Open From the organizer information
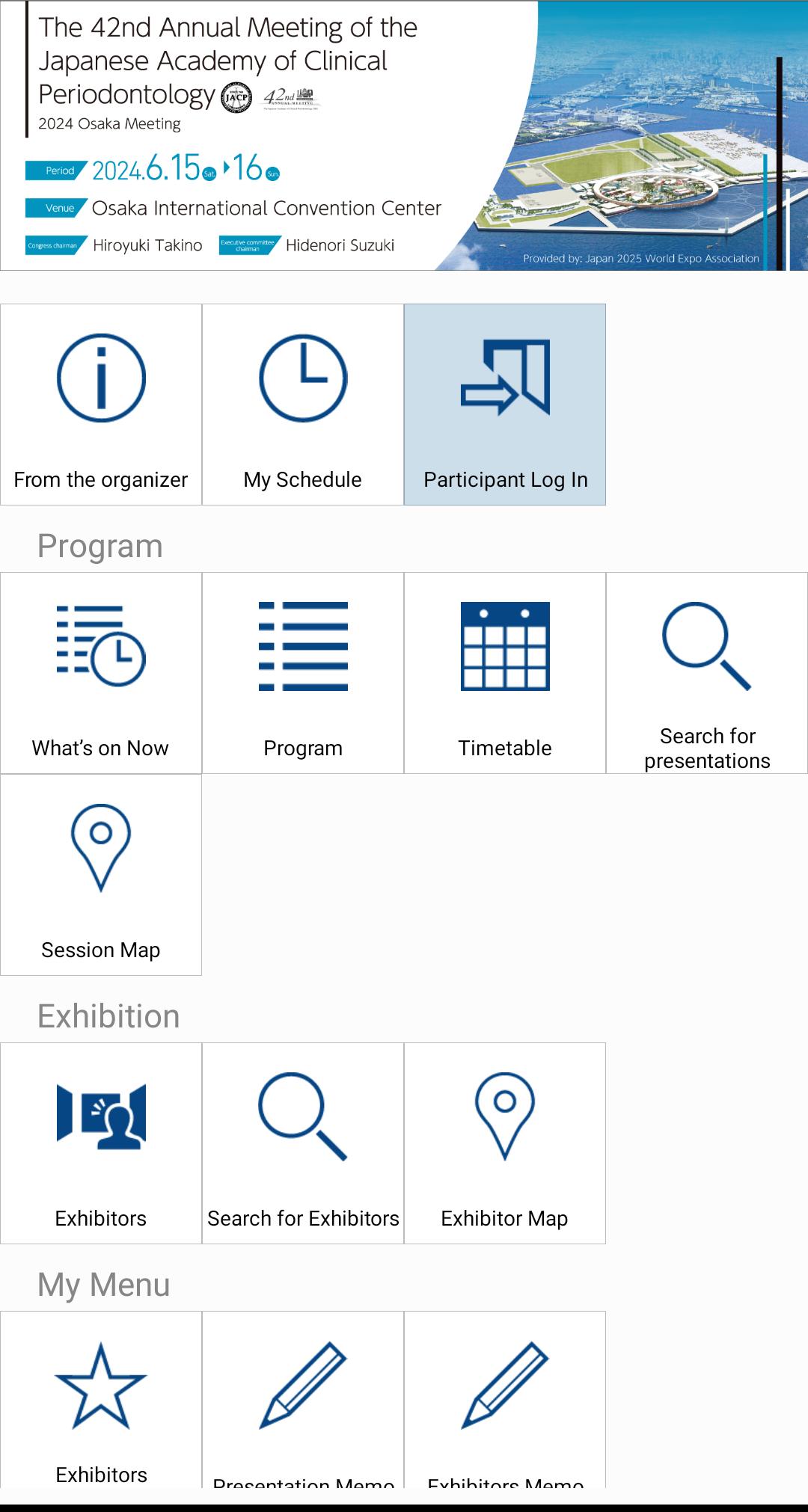 (101, 405)
